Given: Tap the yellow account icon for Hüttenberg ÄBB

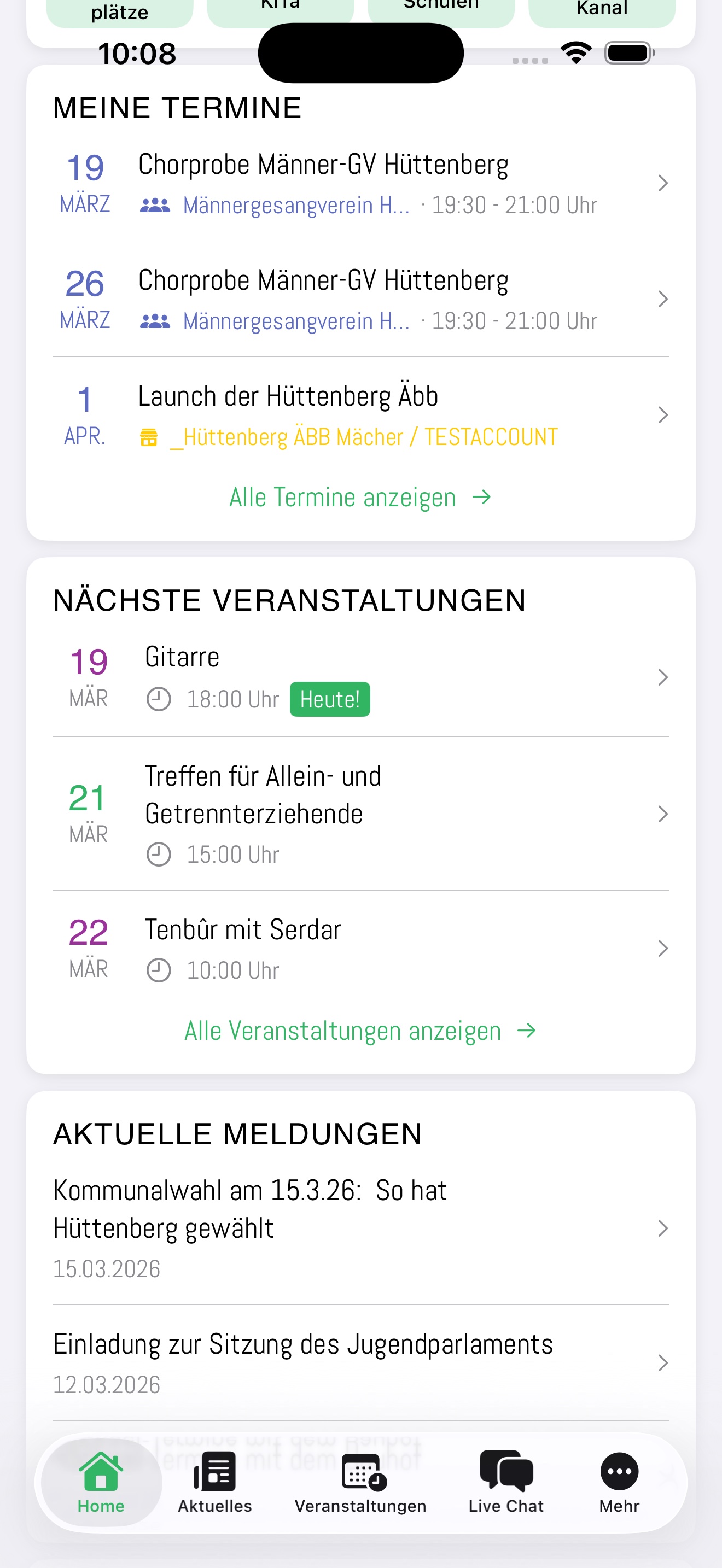Looking at the screenshot, I should click(x=150, y=436).
